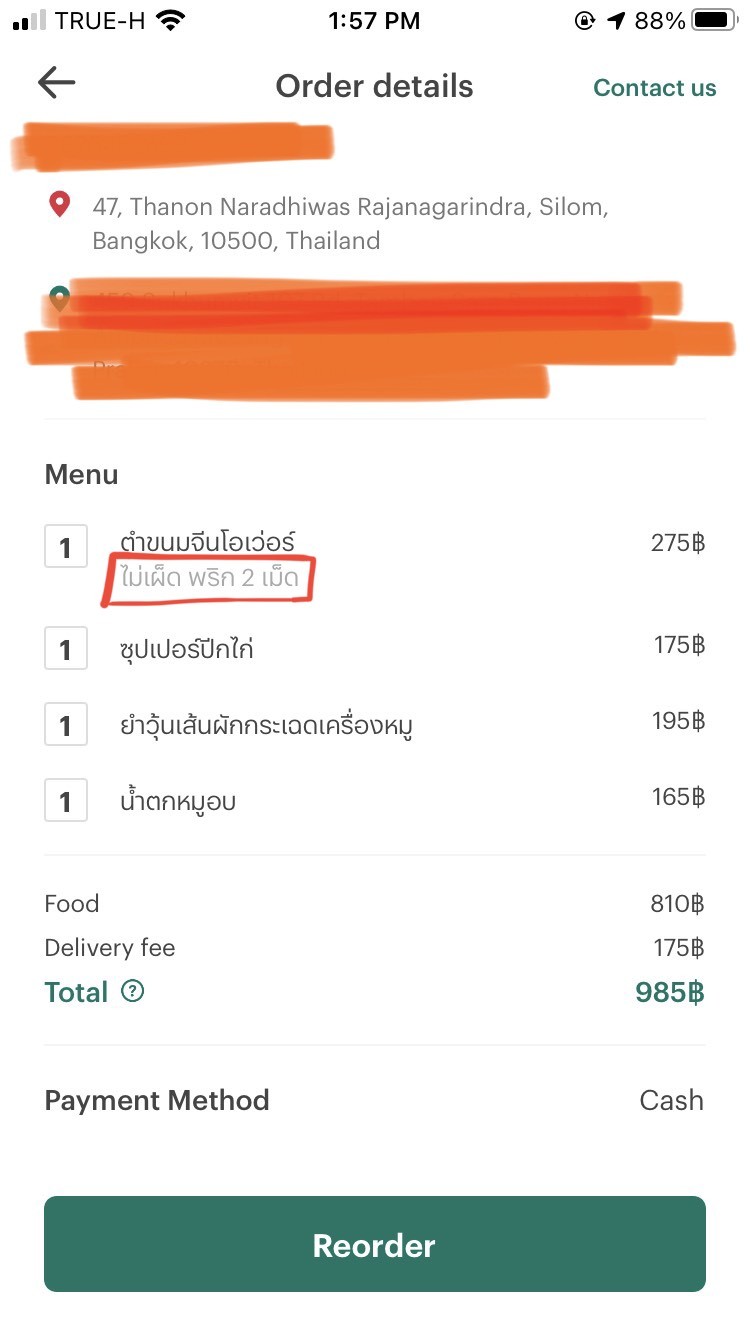Select quantity box beside ยำวุ้นเส้นผักกระเฉดเครื่องหมู
Screen dimensions: 750x1334
66,724
